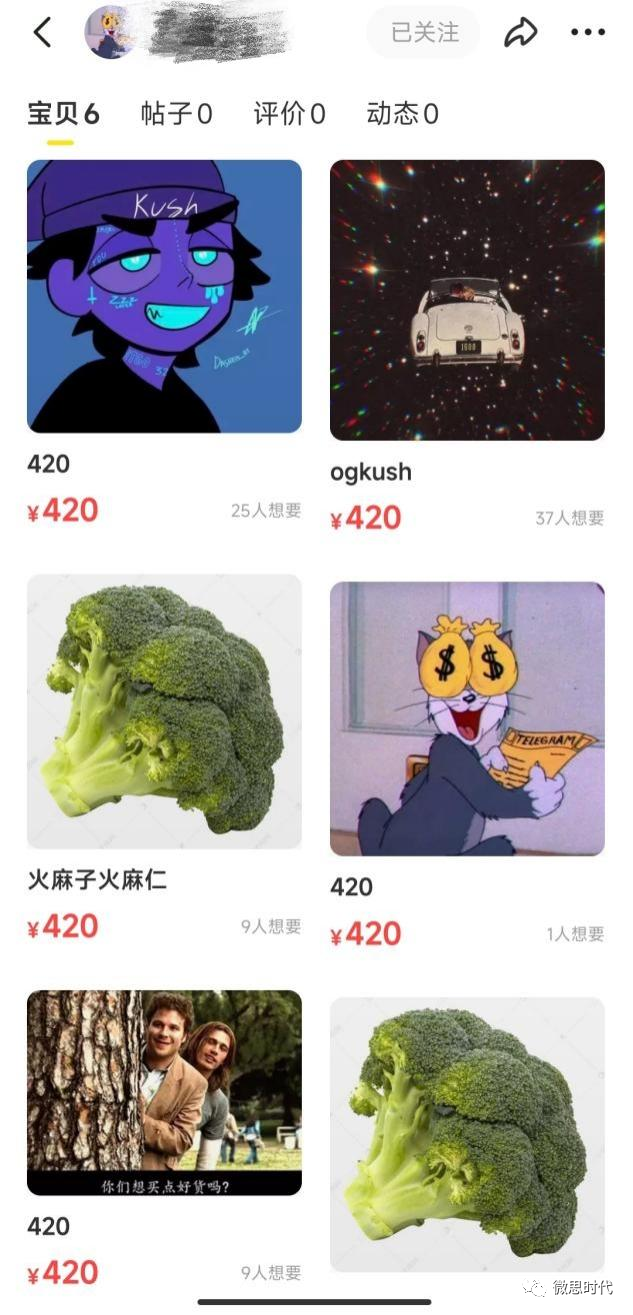The height and width of the screenshot is (1315, 633).
Task: Open the three-dot overflow menu
Action: coord(588,33)
